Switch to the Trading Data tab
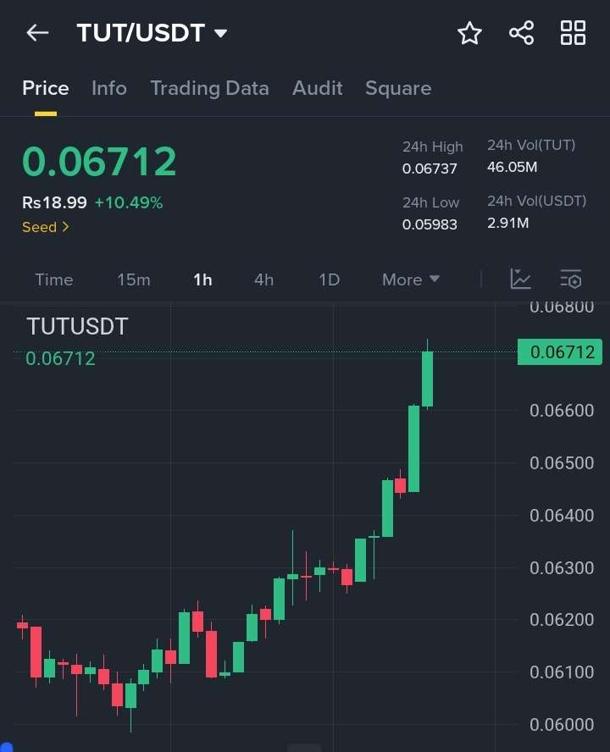Screen dimensions: 610x752 tap(209, 88)
